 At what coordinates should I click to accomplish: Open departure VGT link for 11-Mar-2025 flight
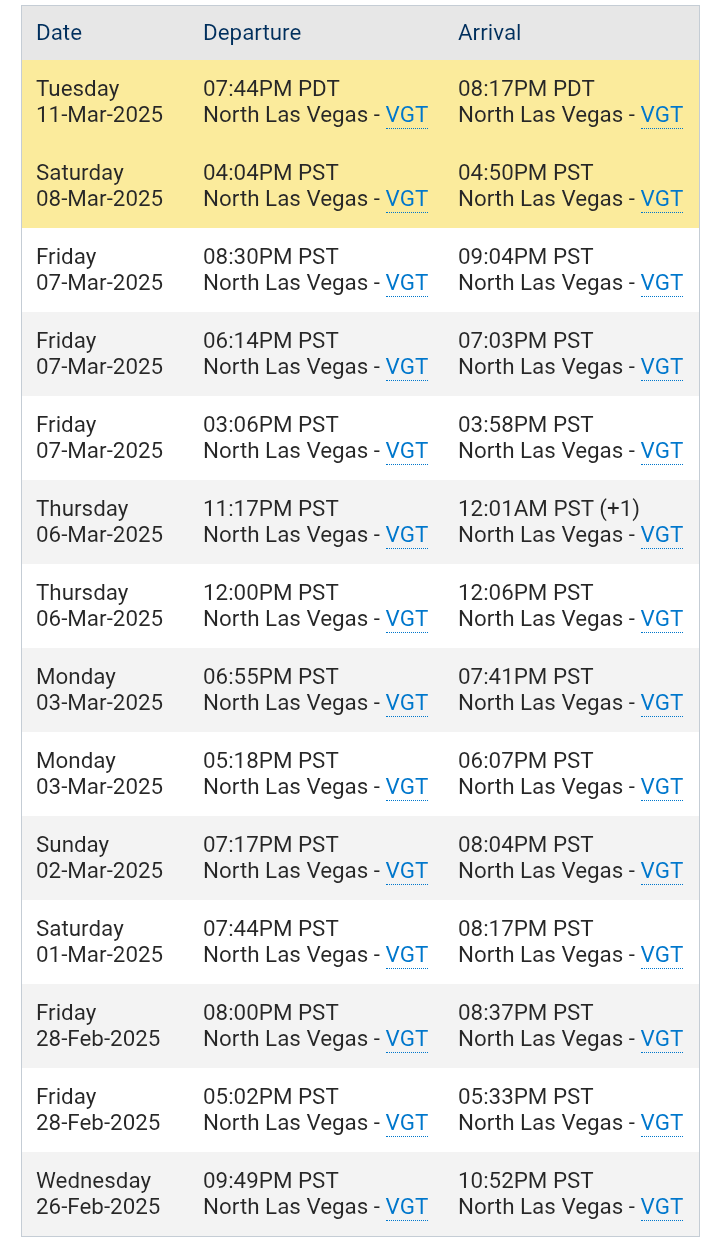406,115
